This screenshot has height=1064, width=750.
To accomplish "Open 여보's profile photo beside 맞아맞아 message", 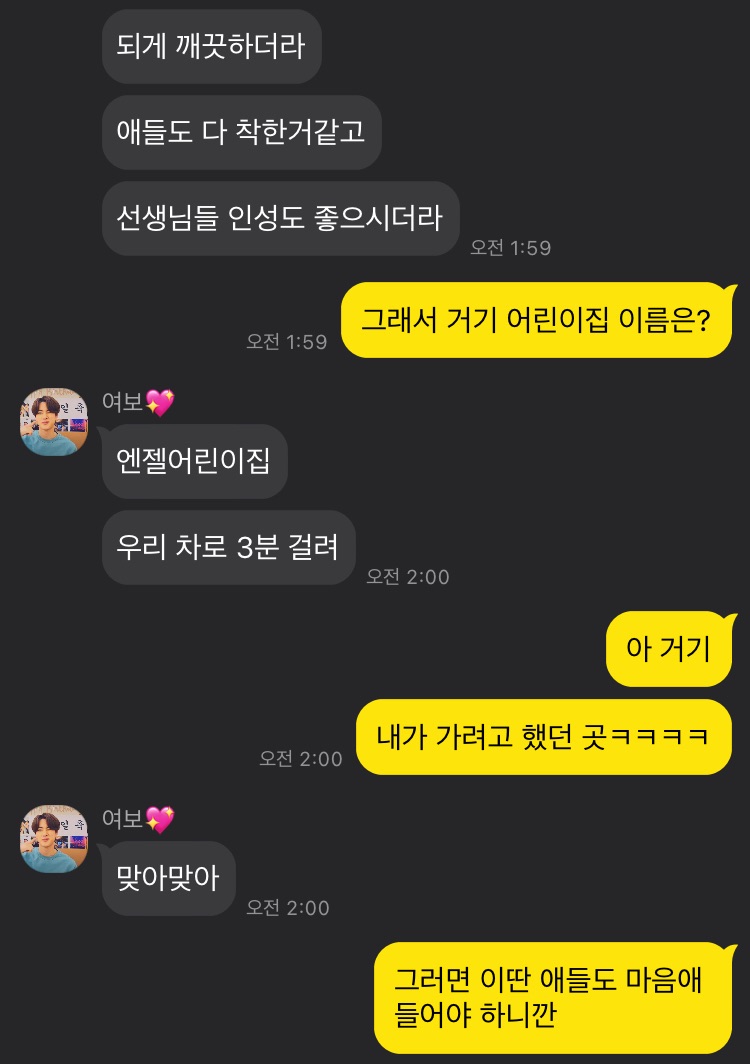I will (54, 838).
